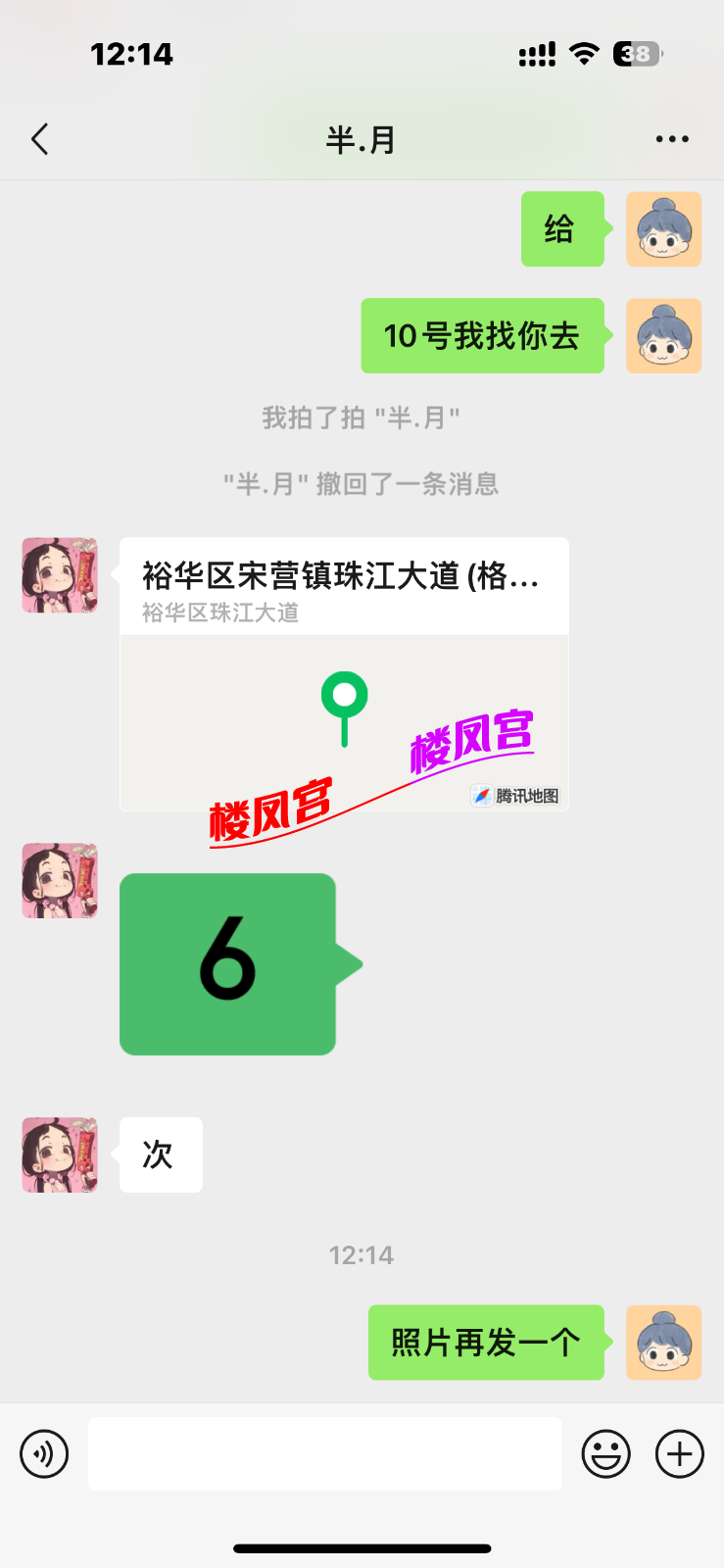
Task: Tap my avatar next to 照片再发一个
Action: 663,1343
